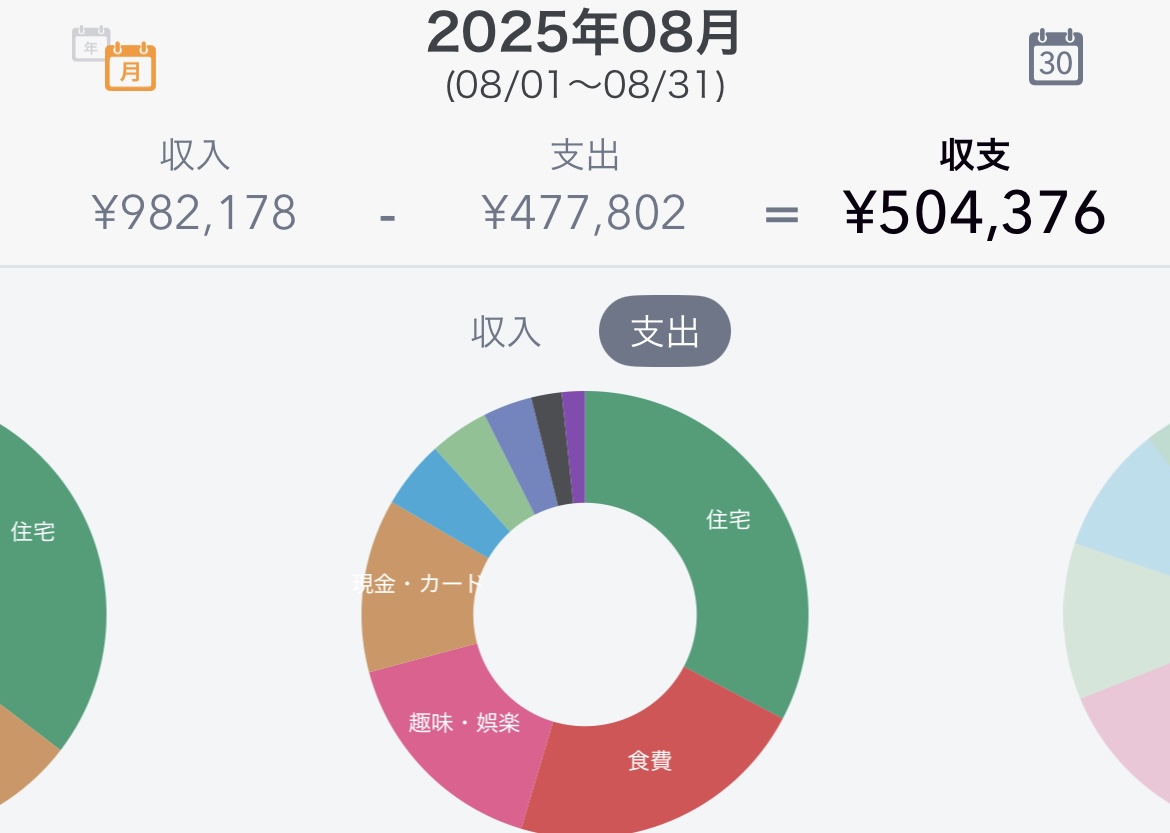1170x833 pixels.
Task: Switch between yearly and monthly view
Action: pos(115,59)
